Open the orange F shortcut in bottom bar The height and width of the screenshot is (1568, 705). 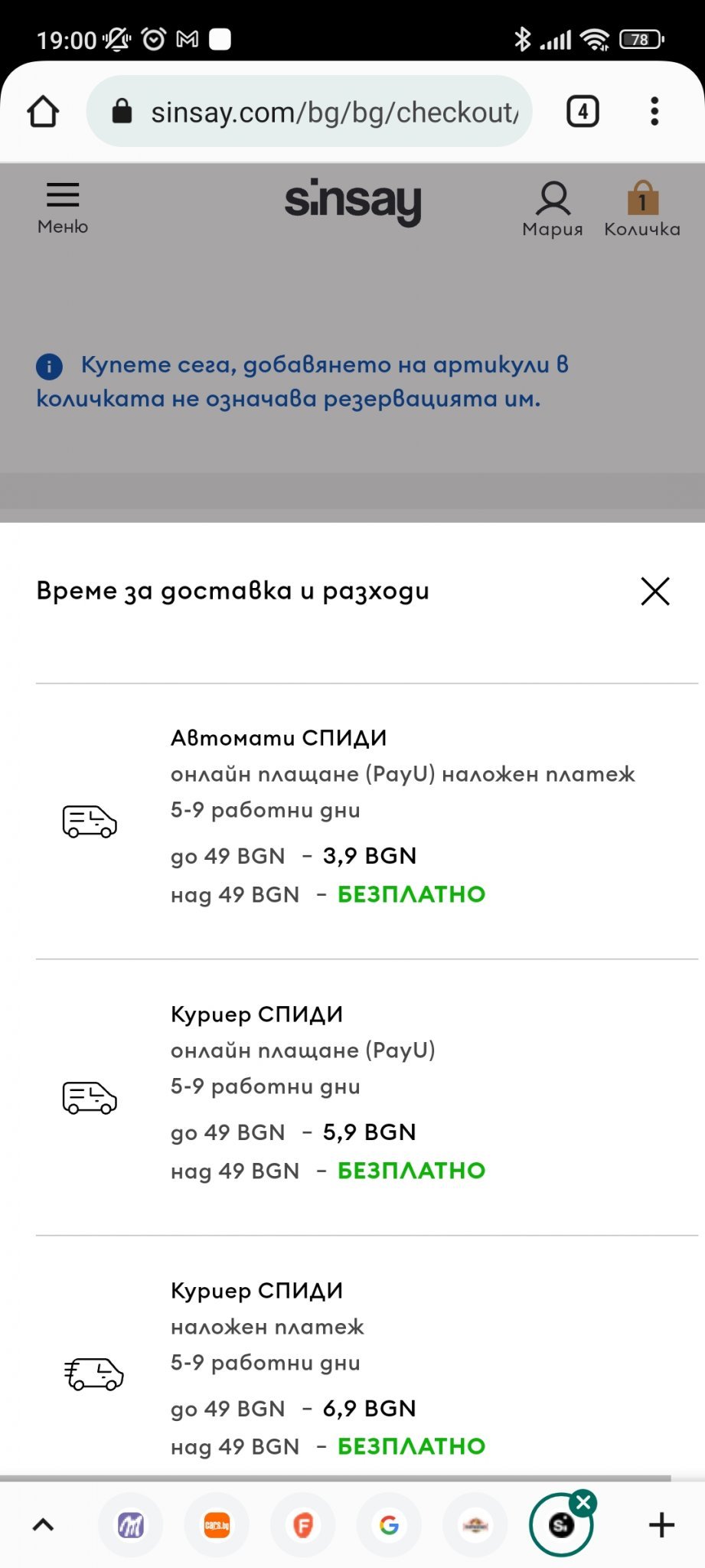pos(303,1525)
